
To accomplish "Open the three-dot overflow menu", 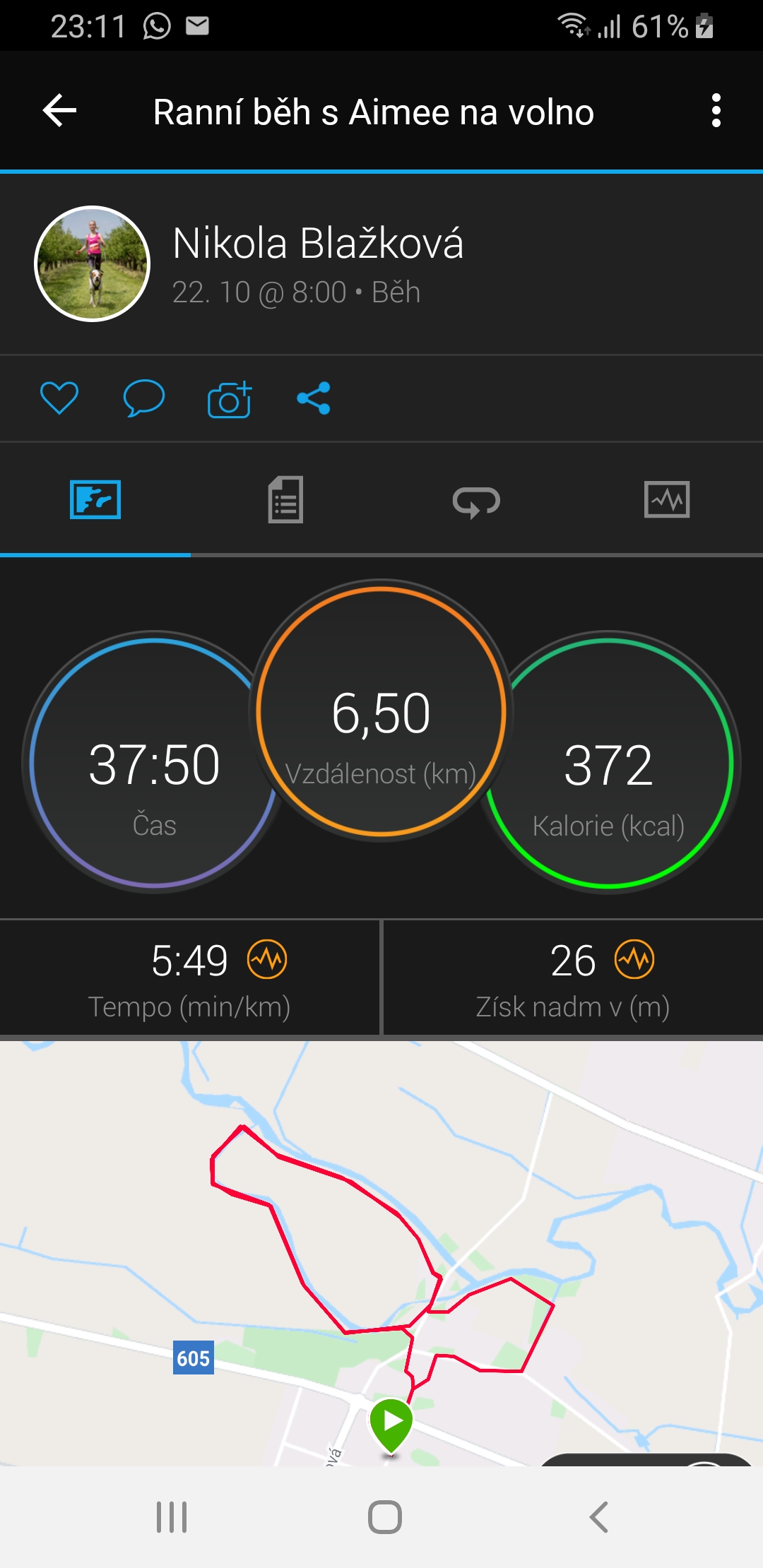I will (716, 111).
